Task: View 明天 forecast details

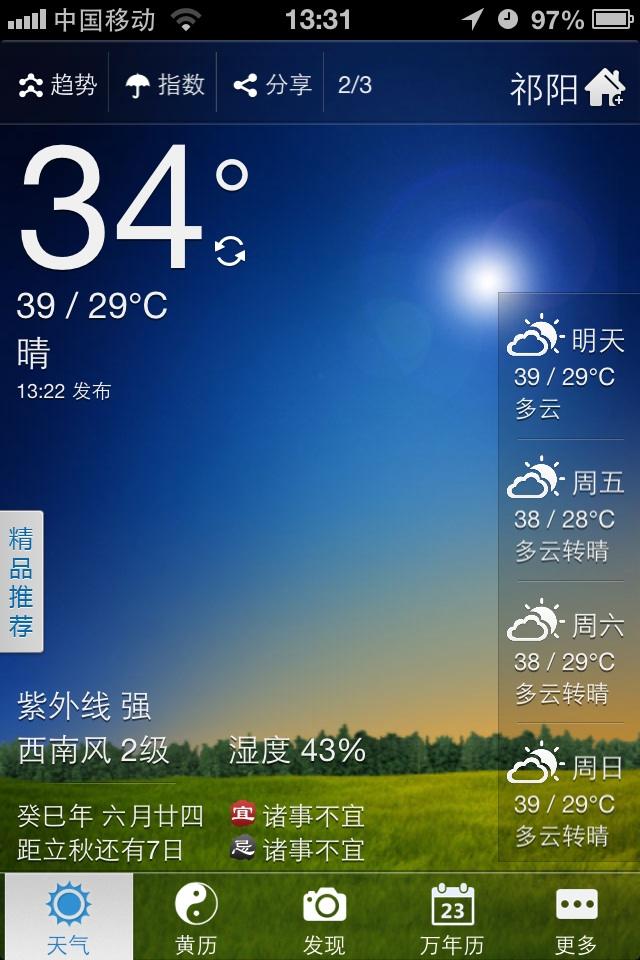Action: pyautogui.click(x=566, y=368)
